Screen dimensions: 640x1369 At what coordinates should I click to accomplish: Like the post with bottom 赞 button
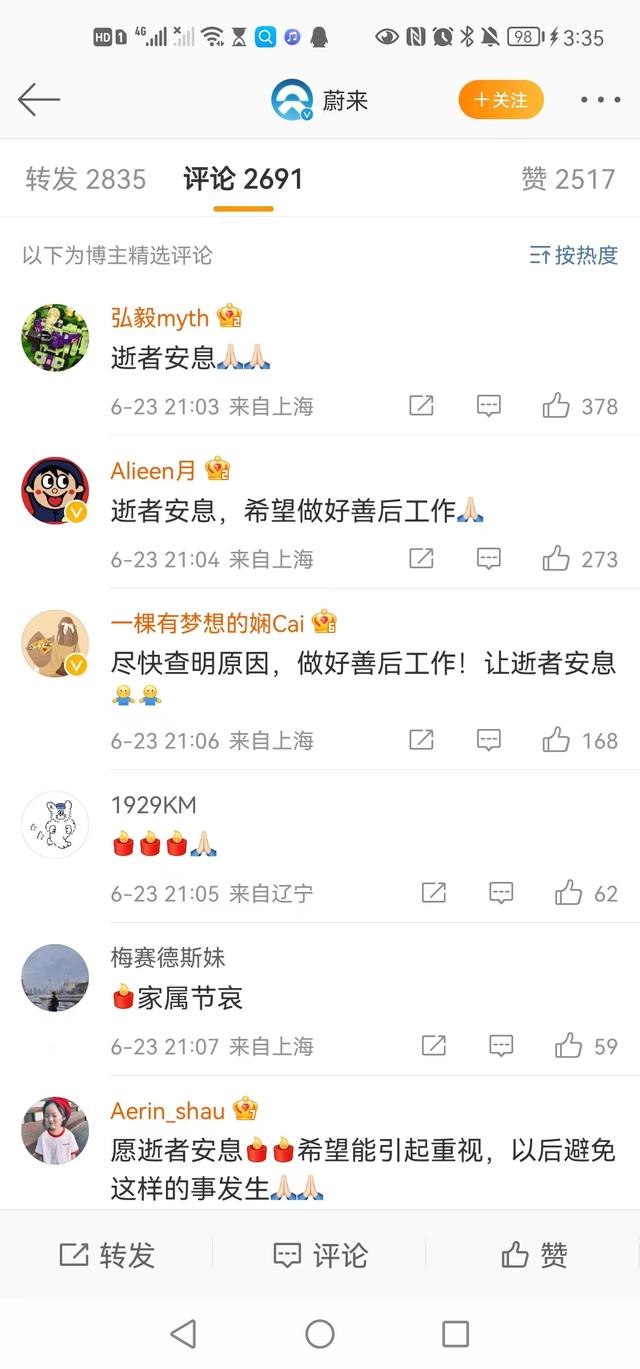point(533,1255)
